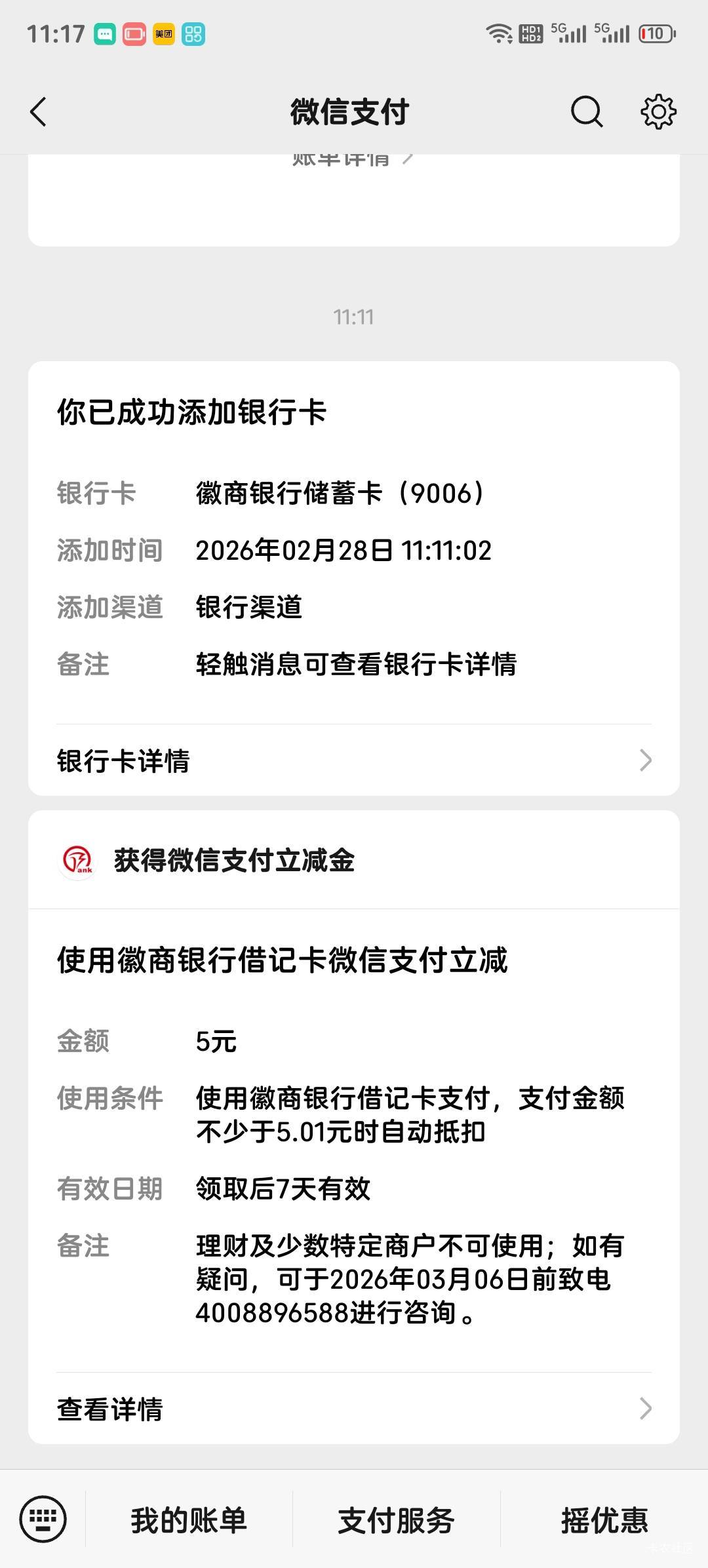Image resolution: width=708 pixels, height=1568 pixels.
Task: Open the 账单详情 link
Action: [351, 160]
